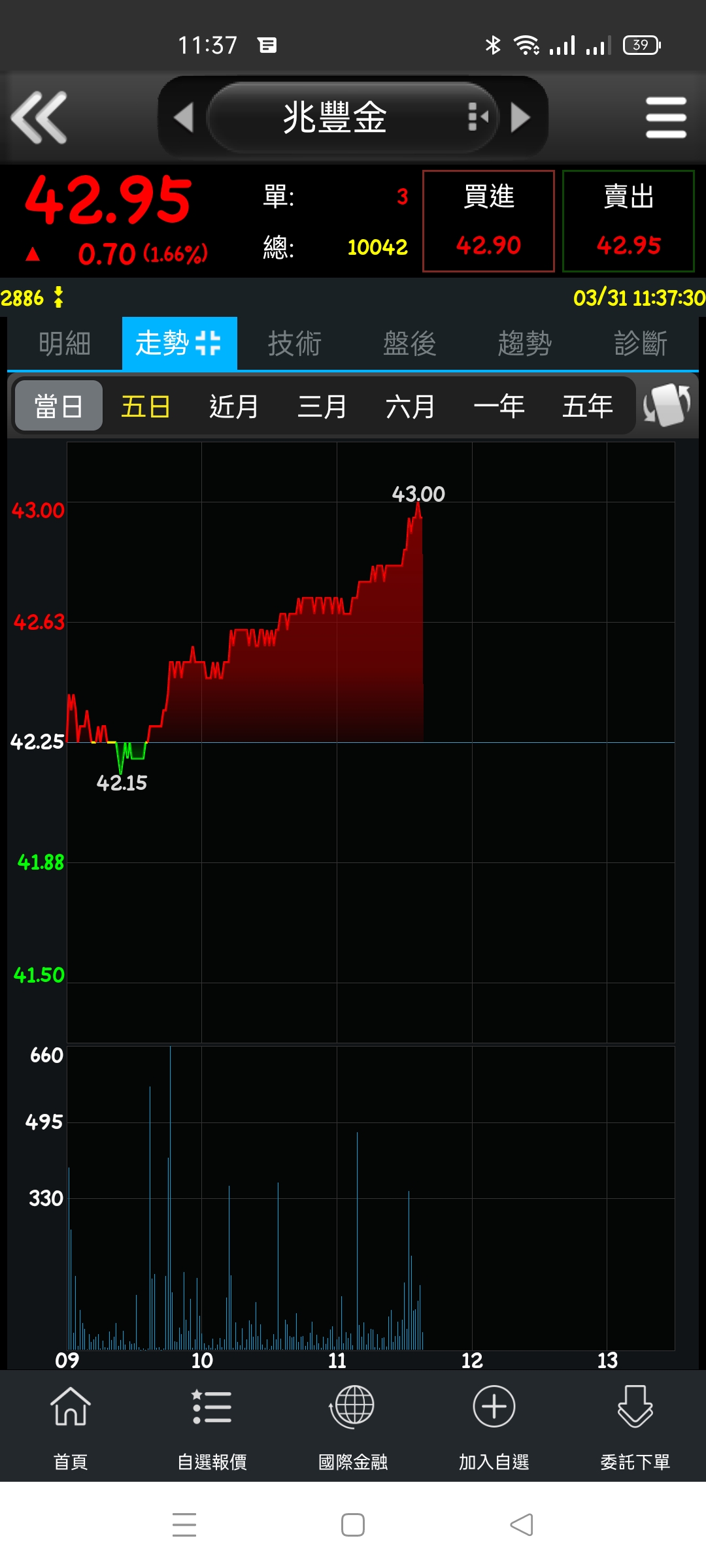Show the 五日 chart range
Screen dimensions: 706x1568
coord(146,406)
